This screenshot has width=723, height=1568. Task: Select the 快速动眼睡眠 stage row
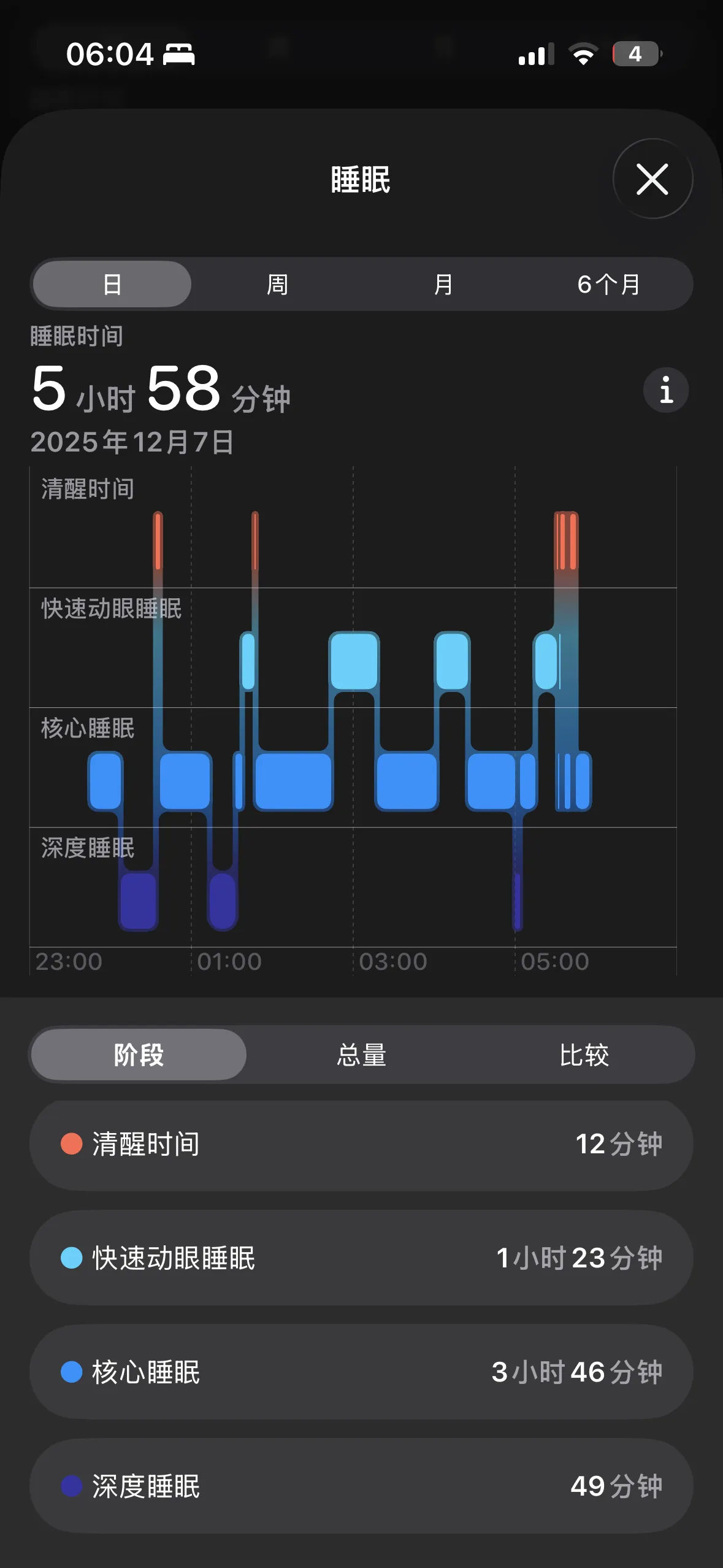pos(361,1258)
